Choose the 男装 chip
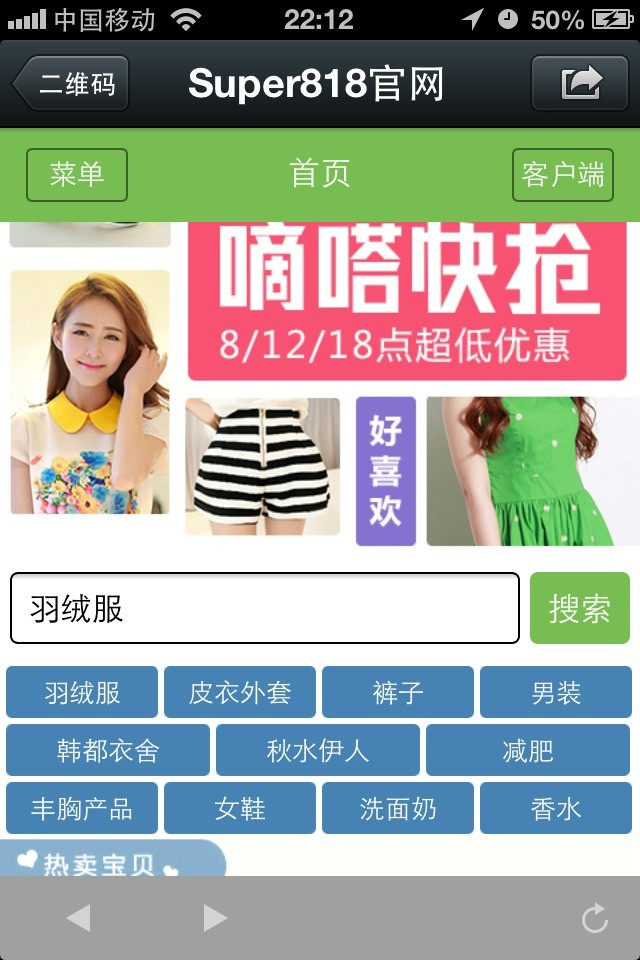This screenshot has width=640, height=960. click(x=556, y=692)
